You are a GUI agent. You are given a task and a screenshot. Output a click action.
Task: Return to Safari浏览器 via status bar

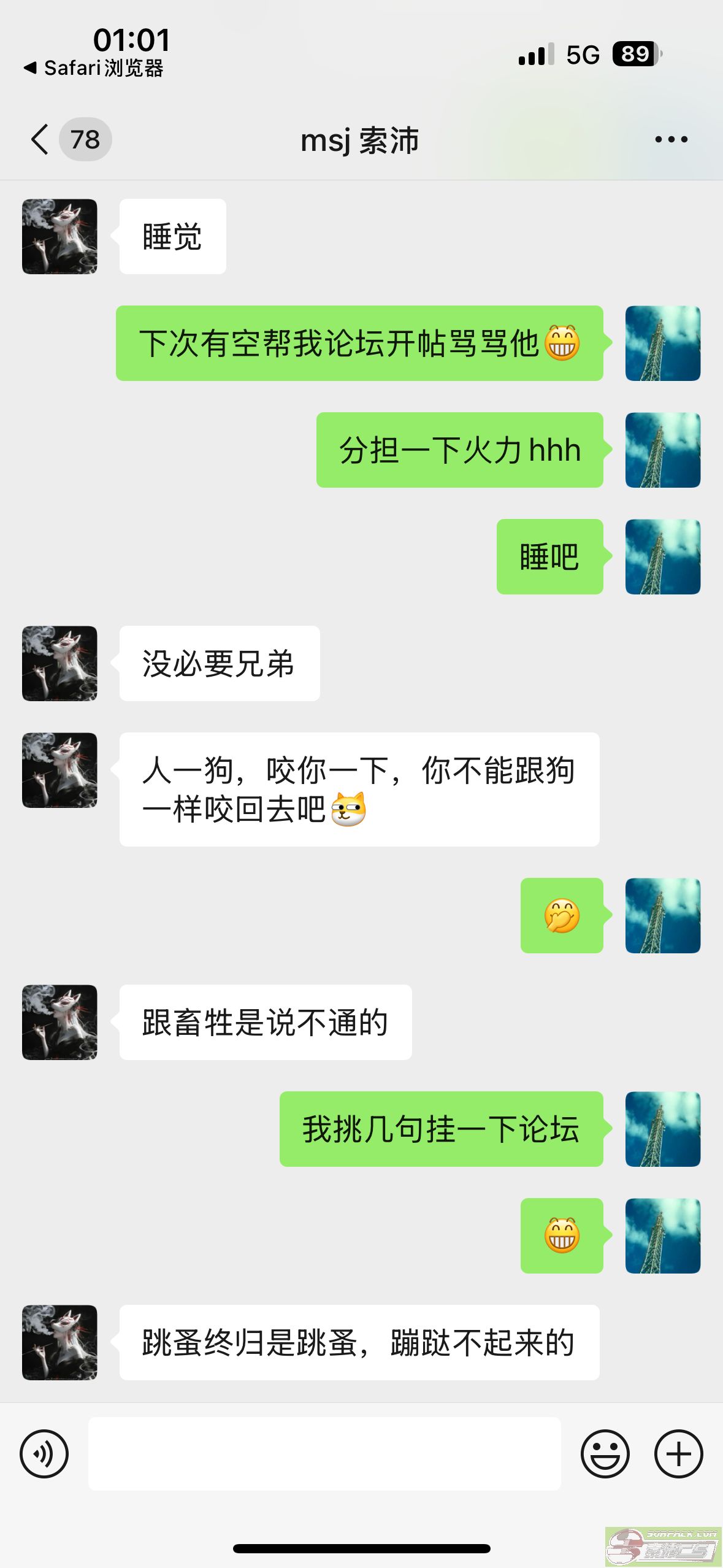pyautogui.click(x=94, y=68)
